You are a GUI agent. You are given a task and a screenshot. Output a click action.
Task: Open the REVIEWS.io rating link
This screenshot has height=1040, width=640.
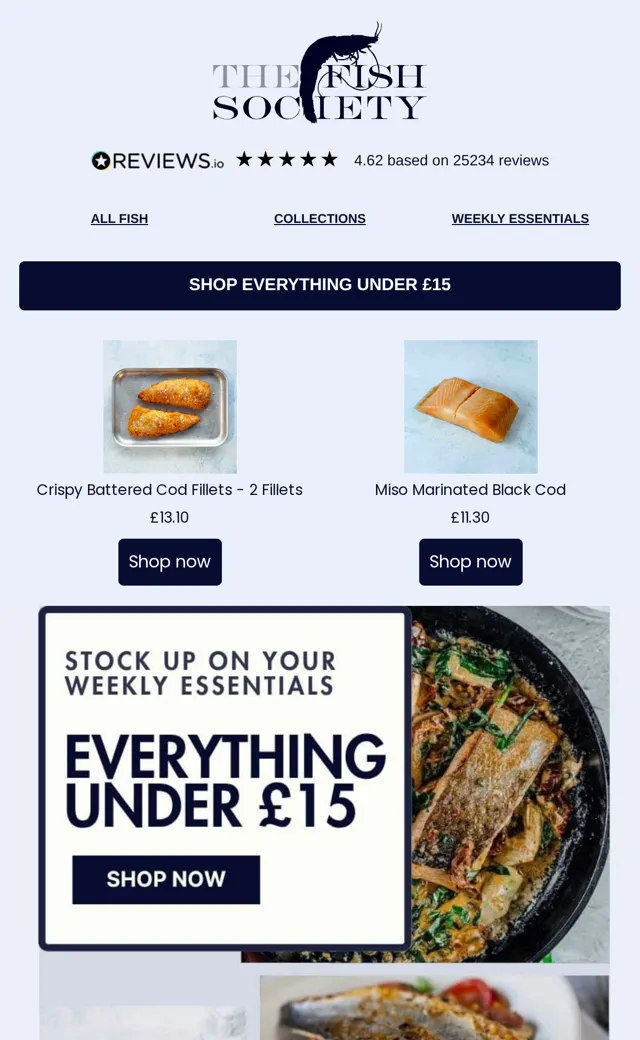pos(320,160)
